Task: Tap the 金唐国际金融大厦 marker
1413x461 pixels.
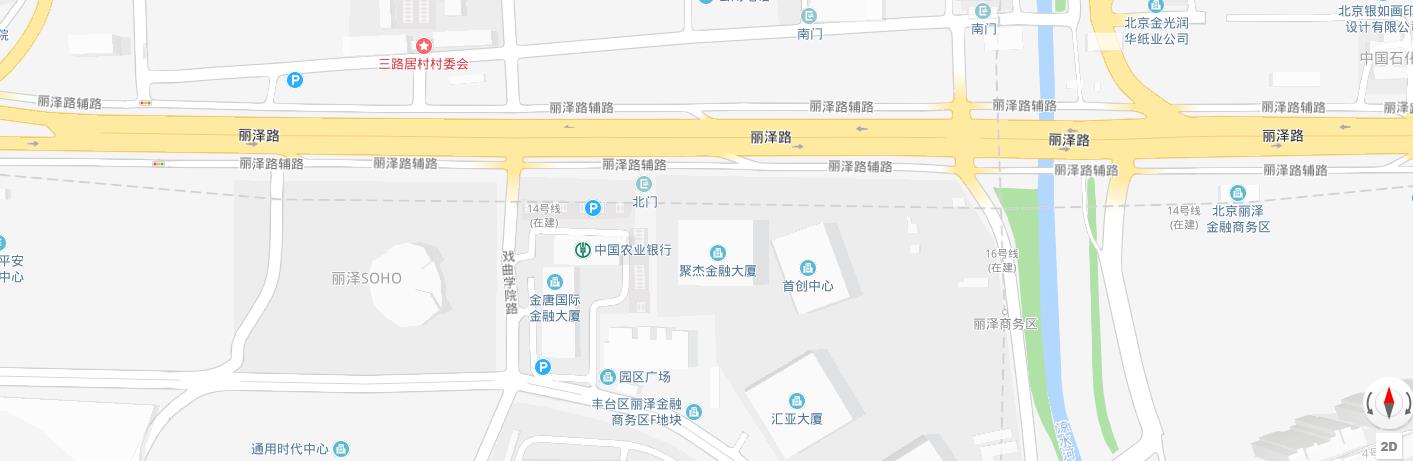Action: point(554,281)
